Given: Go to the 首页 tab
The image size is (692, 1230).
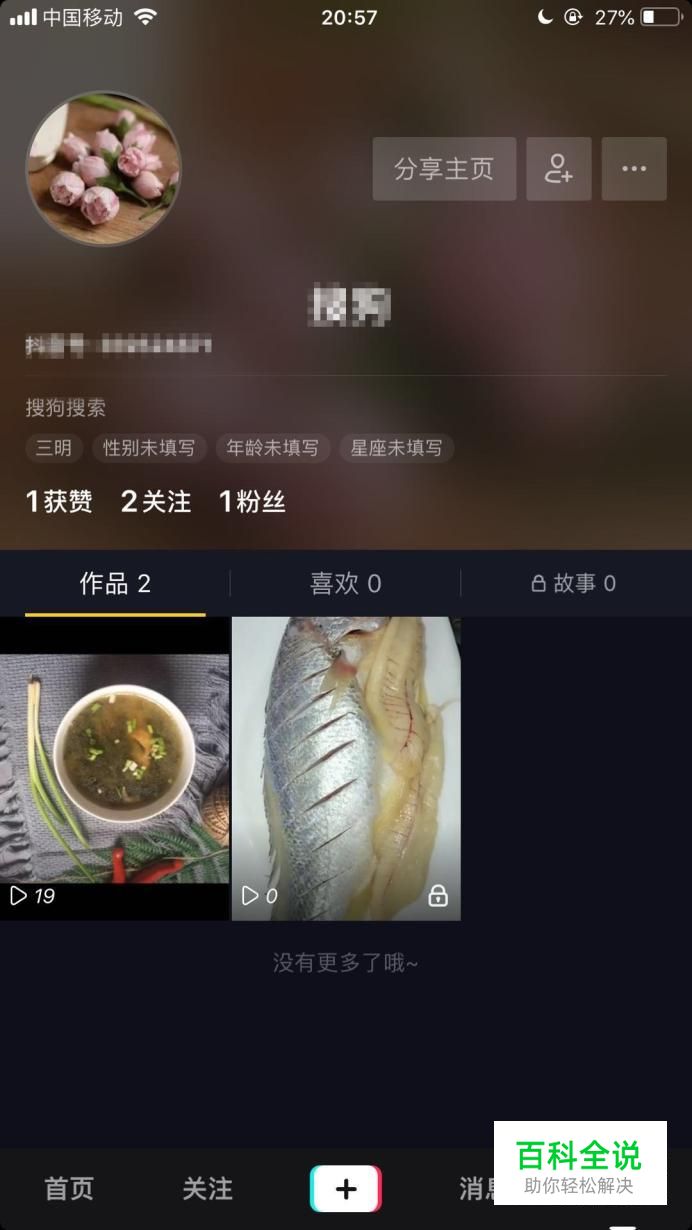Looking at the screenshot, I should pyautogui.click(x=69, y=1189).
